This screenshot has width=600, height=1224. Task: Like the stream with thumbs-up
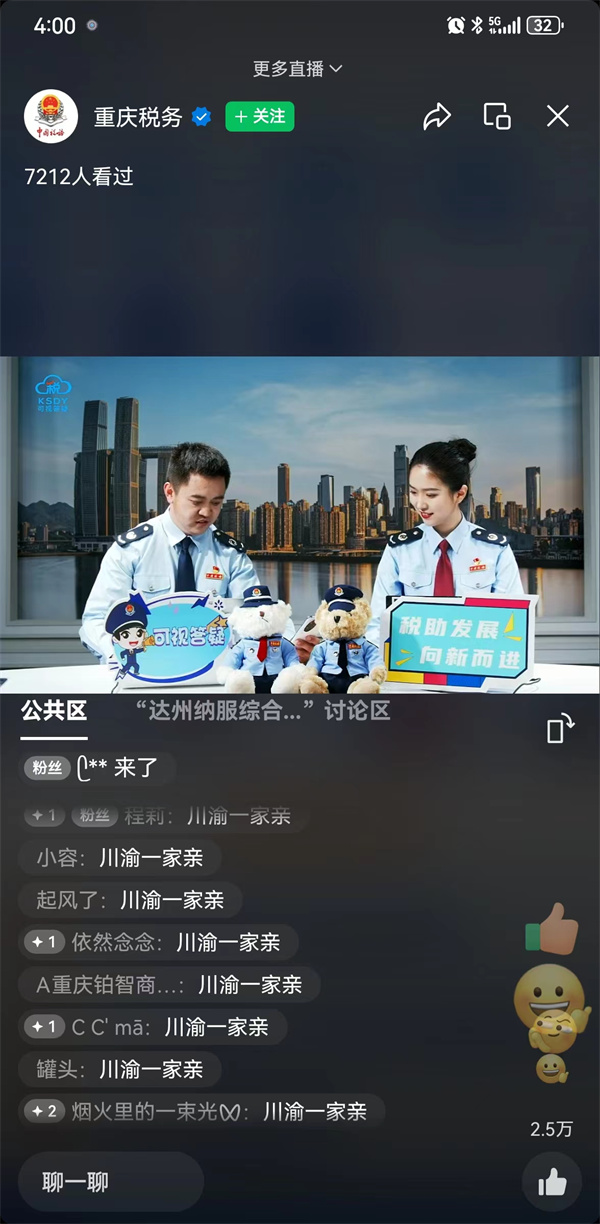(552, 1183)
